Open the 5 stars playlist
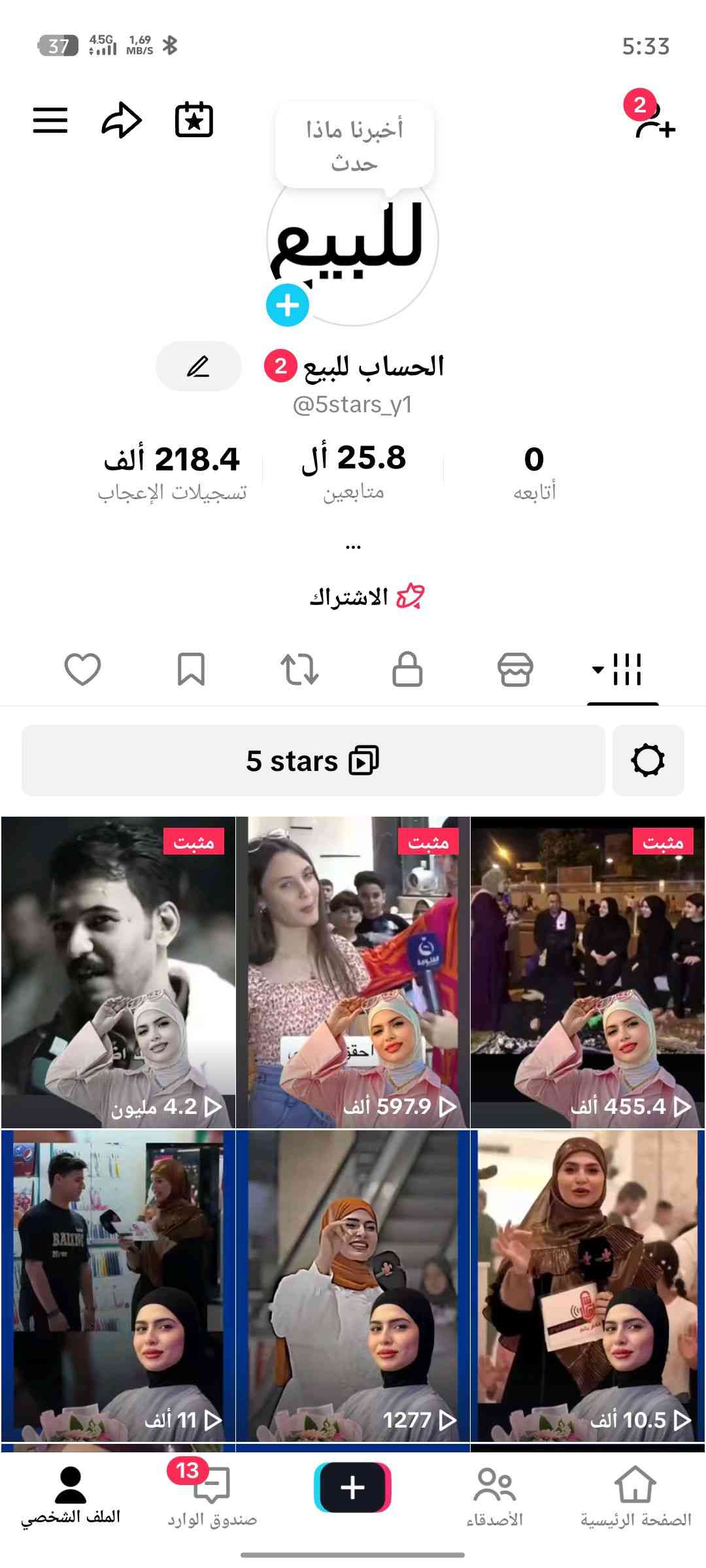Screen dimensions: 706x1568 pyautogui.click(x=313, y=760)
